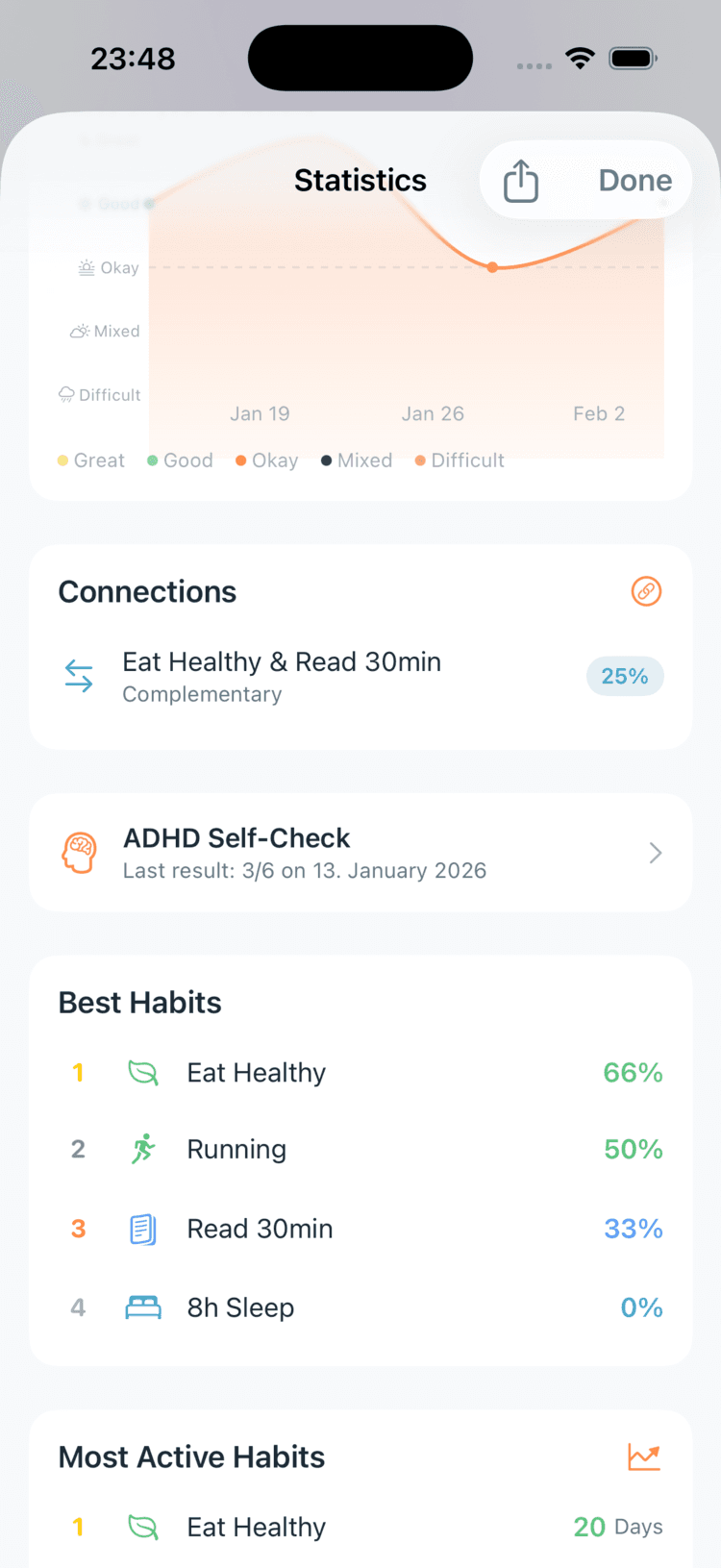721x1568 pixels.
Task: Open the Connections link icon
Action: [646, 591]
